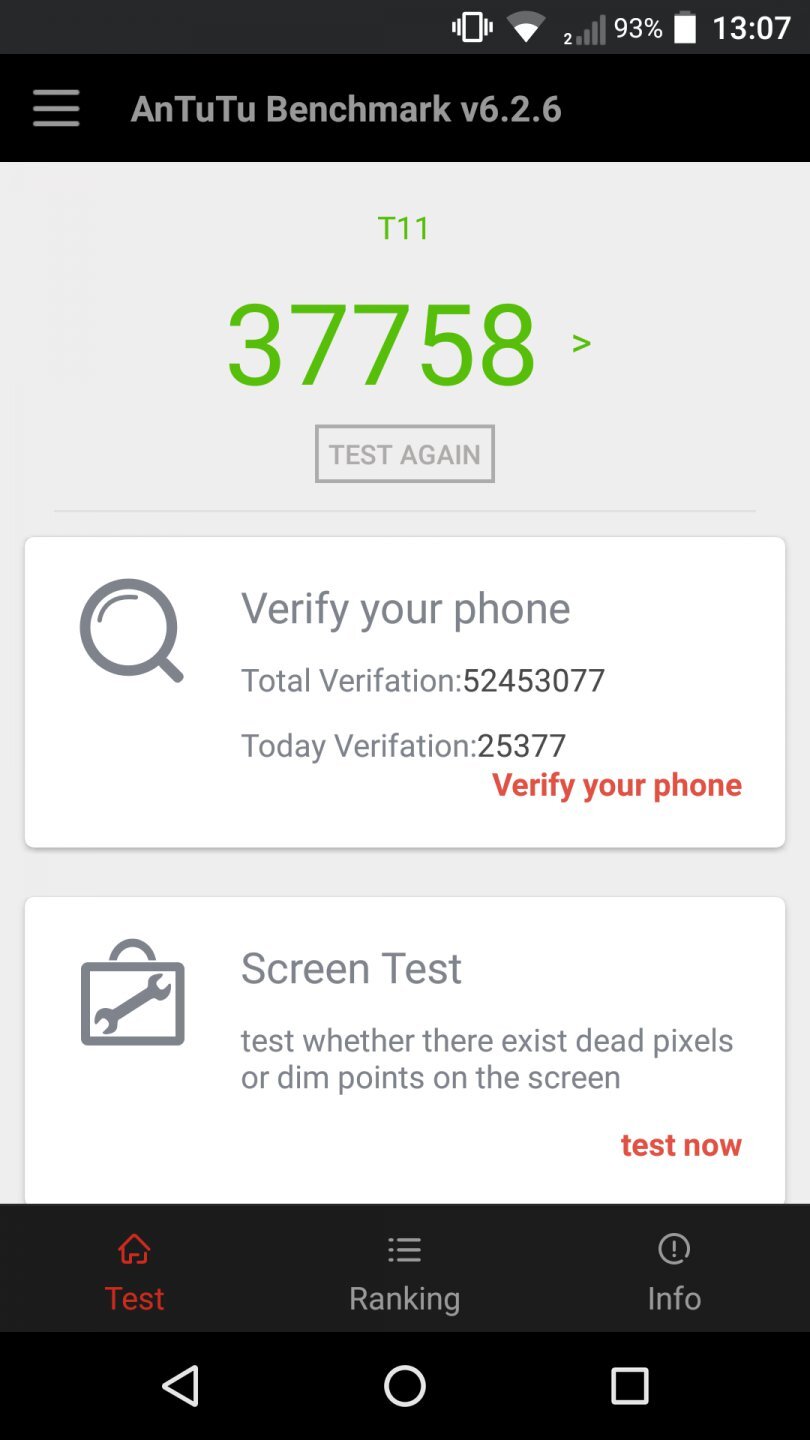Switch to the Info tab
The width and height of the screenshot is (810, 1440).
pyautogui.click(x=673, y=1297)
